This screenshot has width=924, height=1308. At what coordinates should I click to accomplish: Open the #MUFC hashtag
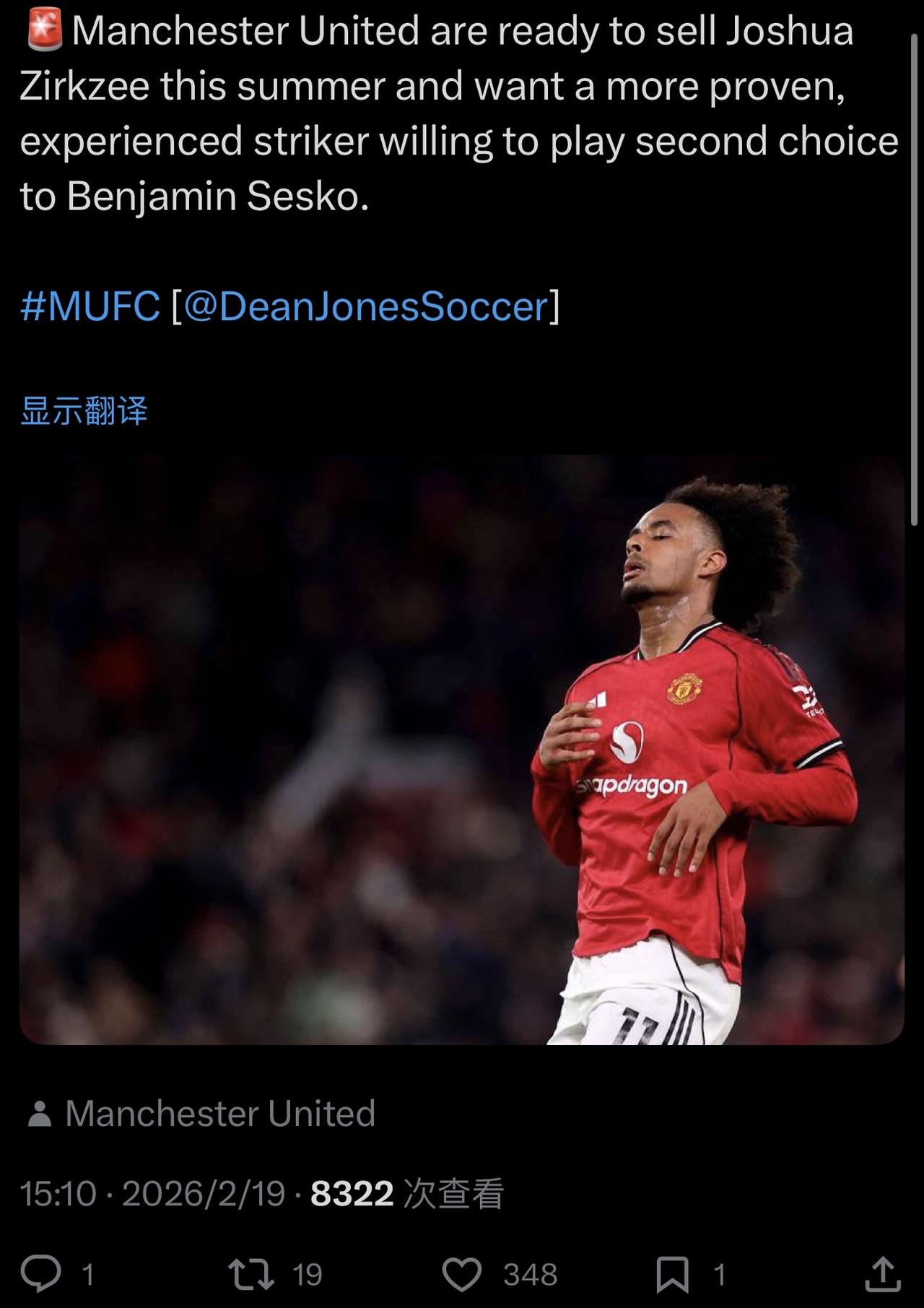(90, 306)
